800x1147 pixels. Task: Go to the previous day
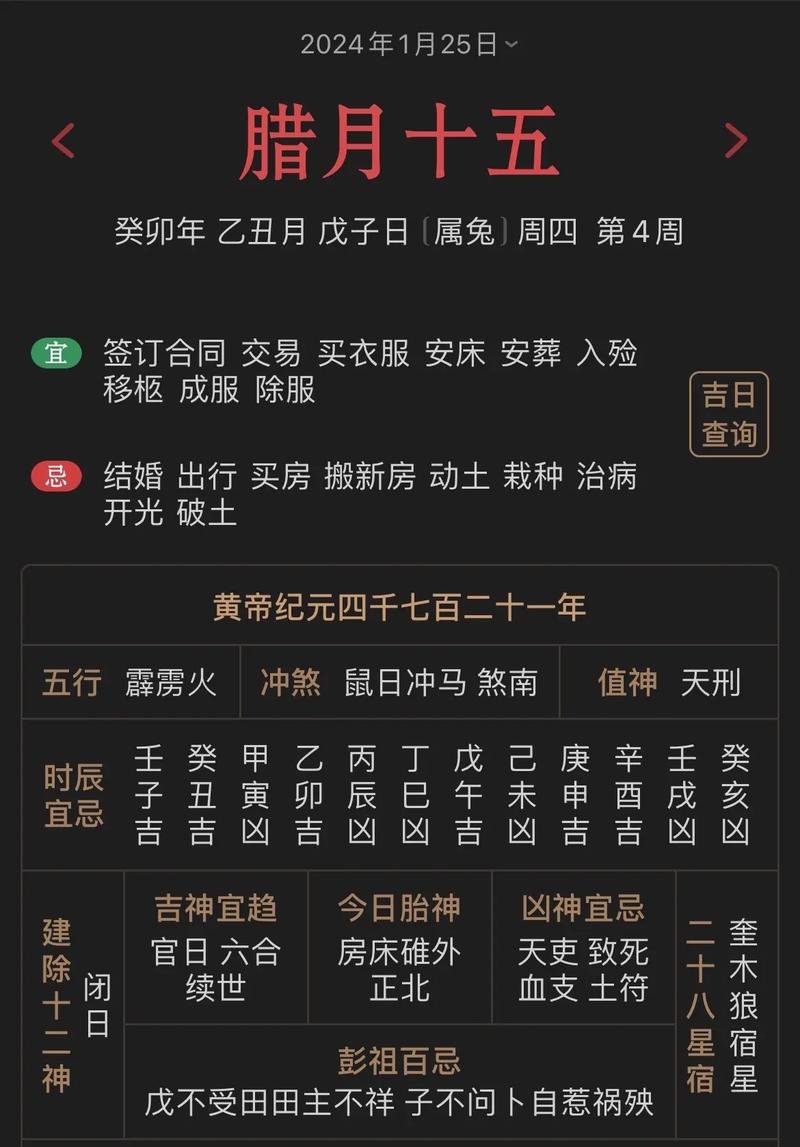[x=63, y=141]
